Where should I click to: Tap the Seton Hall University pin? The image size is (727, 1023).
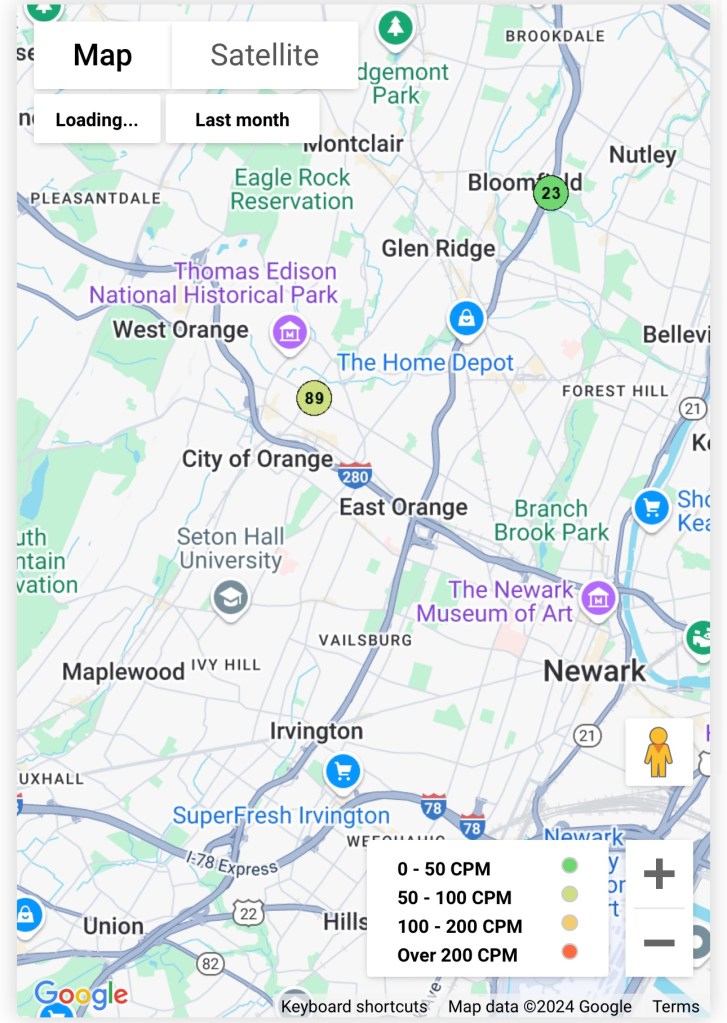click(x=231, y=599)
